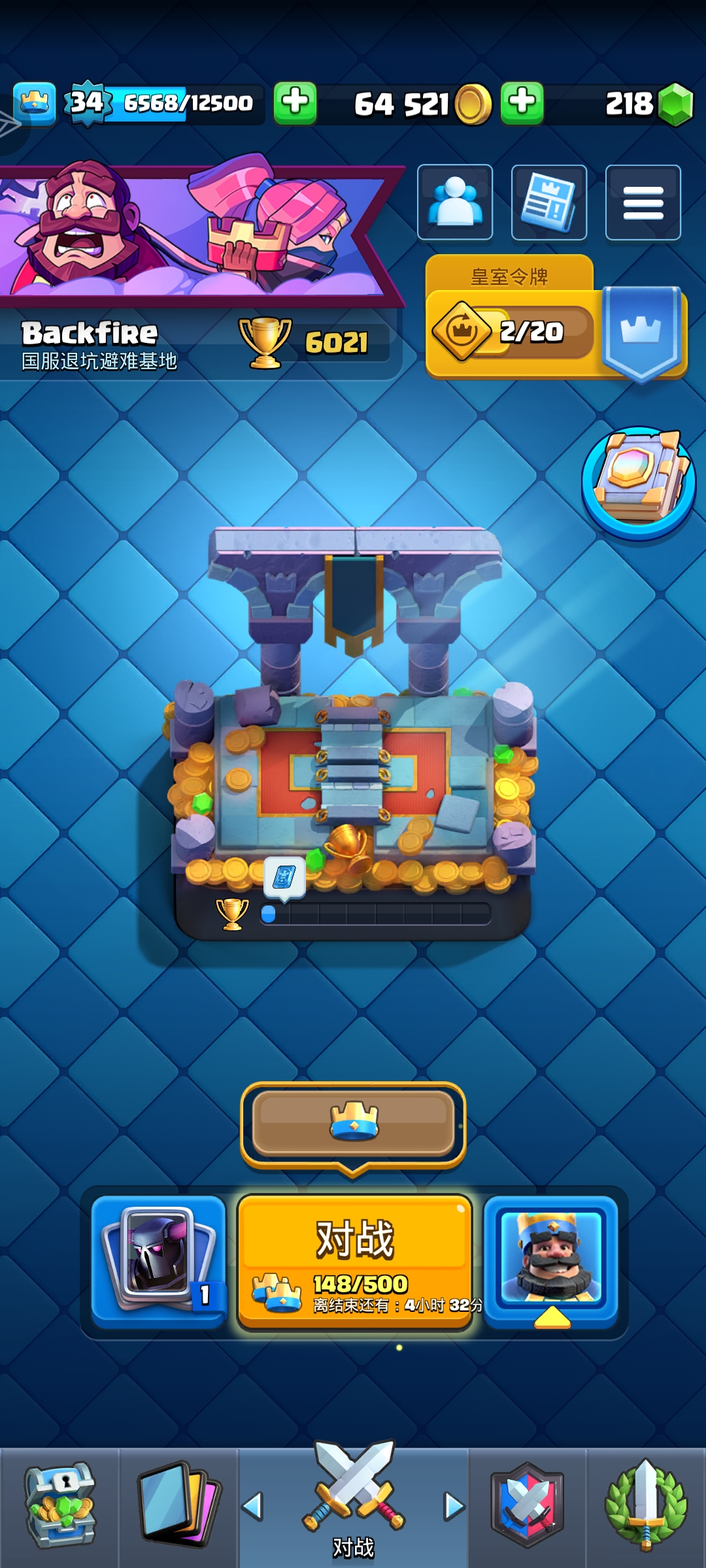The image size is (706, 1568).
Task: Switch to the shop chest tab
Action: tap(59, 1506)
